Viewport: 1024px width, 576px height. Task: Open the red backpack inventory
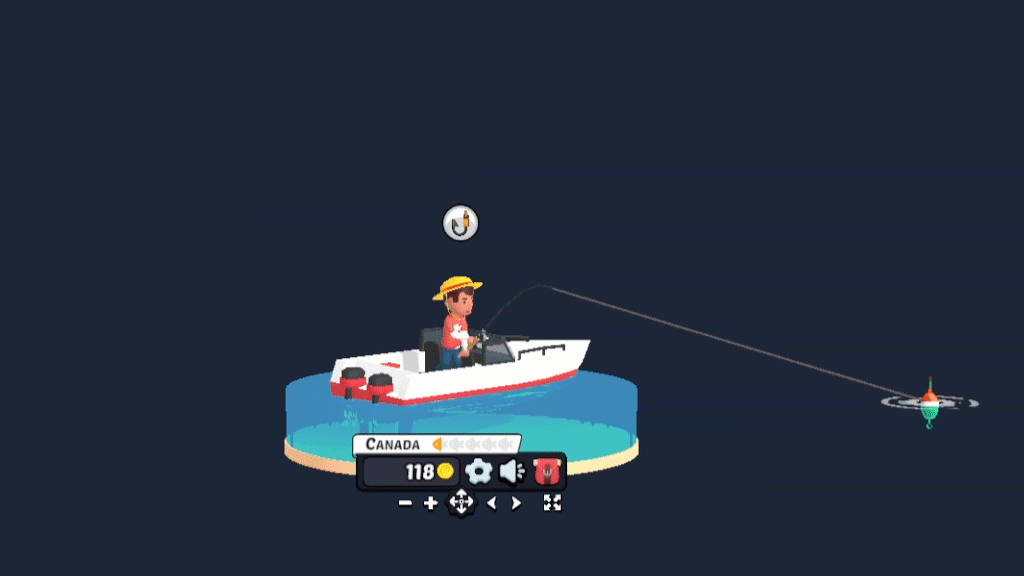[546, 471]
